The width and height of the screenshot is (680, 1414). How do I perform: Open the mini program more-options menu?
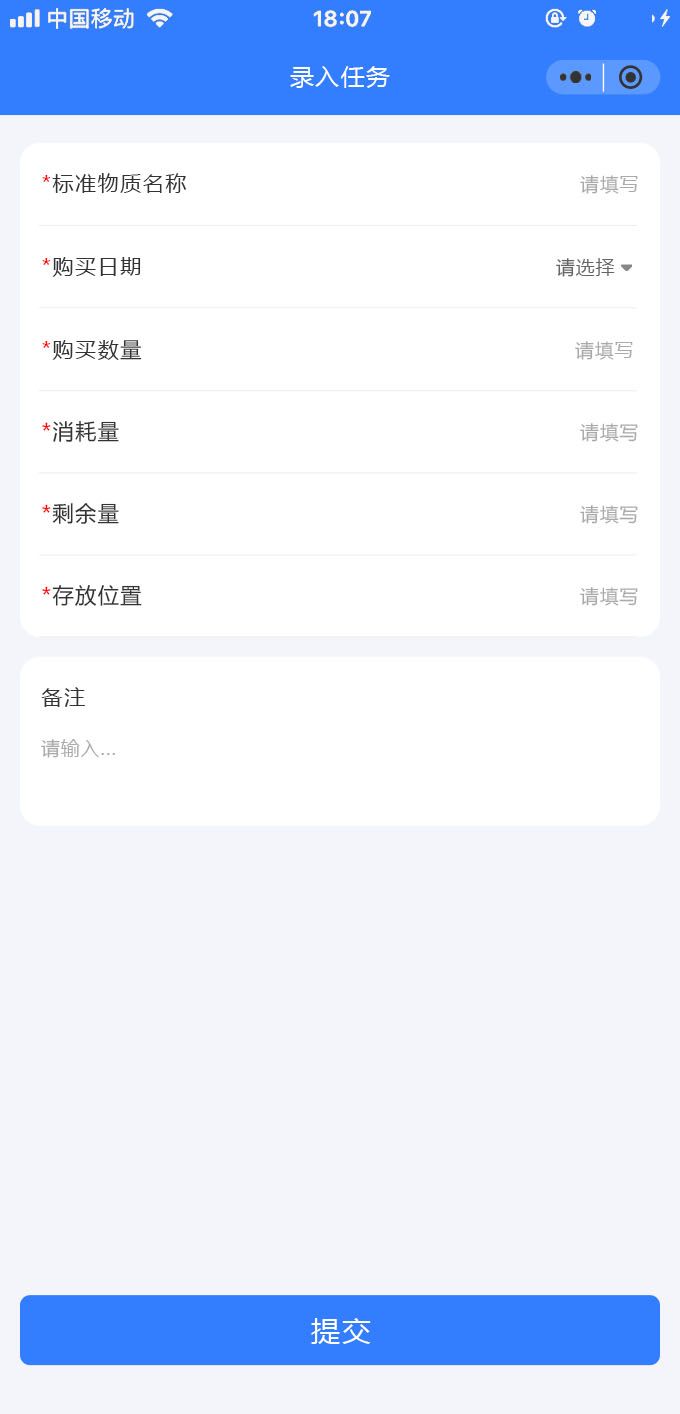coord(576,77)
